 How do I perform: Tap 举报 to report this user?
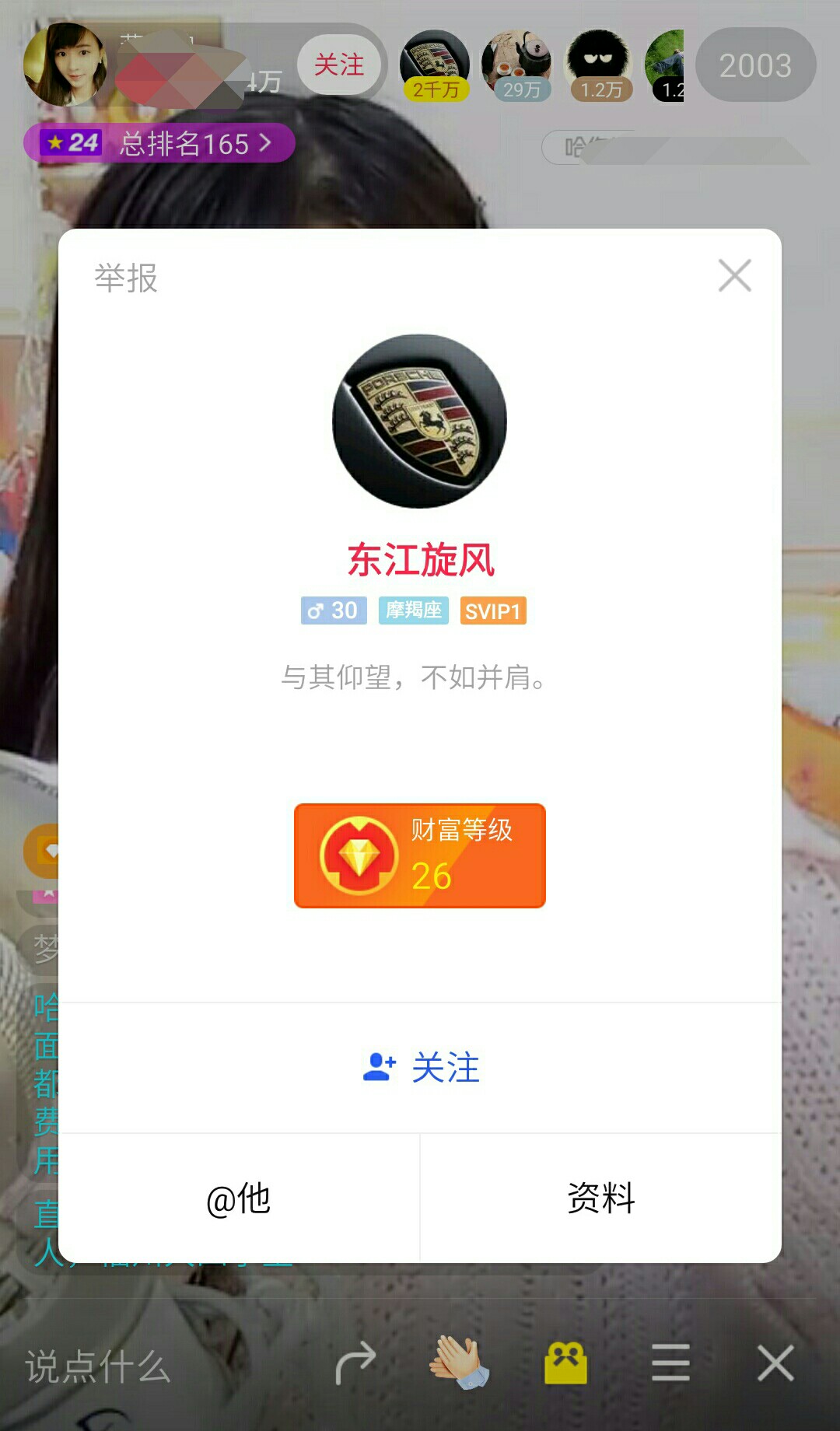(x=126, y=278)
